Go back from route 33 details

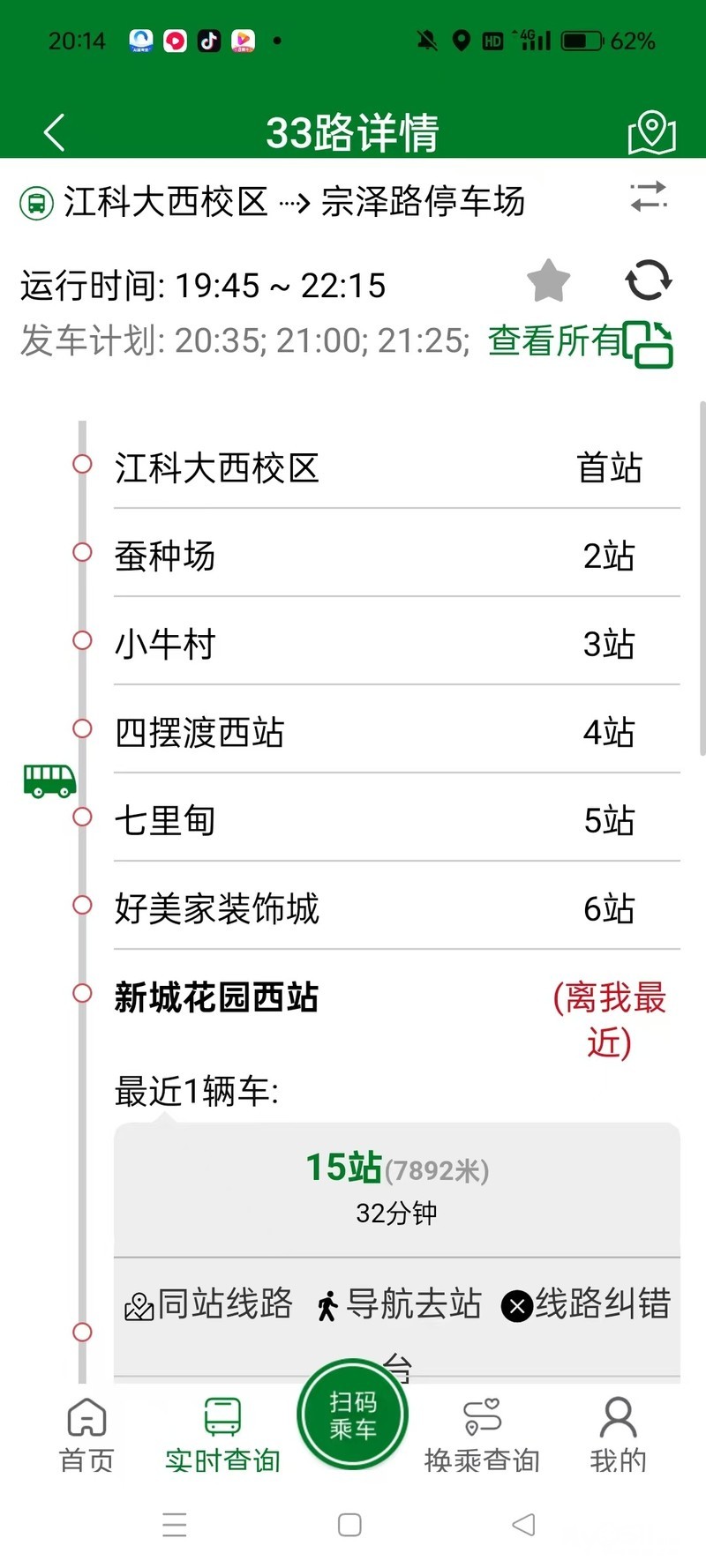click(x=55, y=133)
